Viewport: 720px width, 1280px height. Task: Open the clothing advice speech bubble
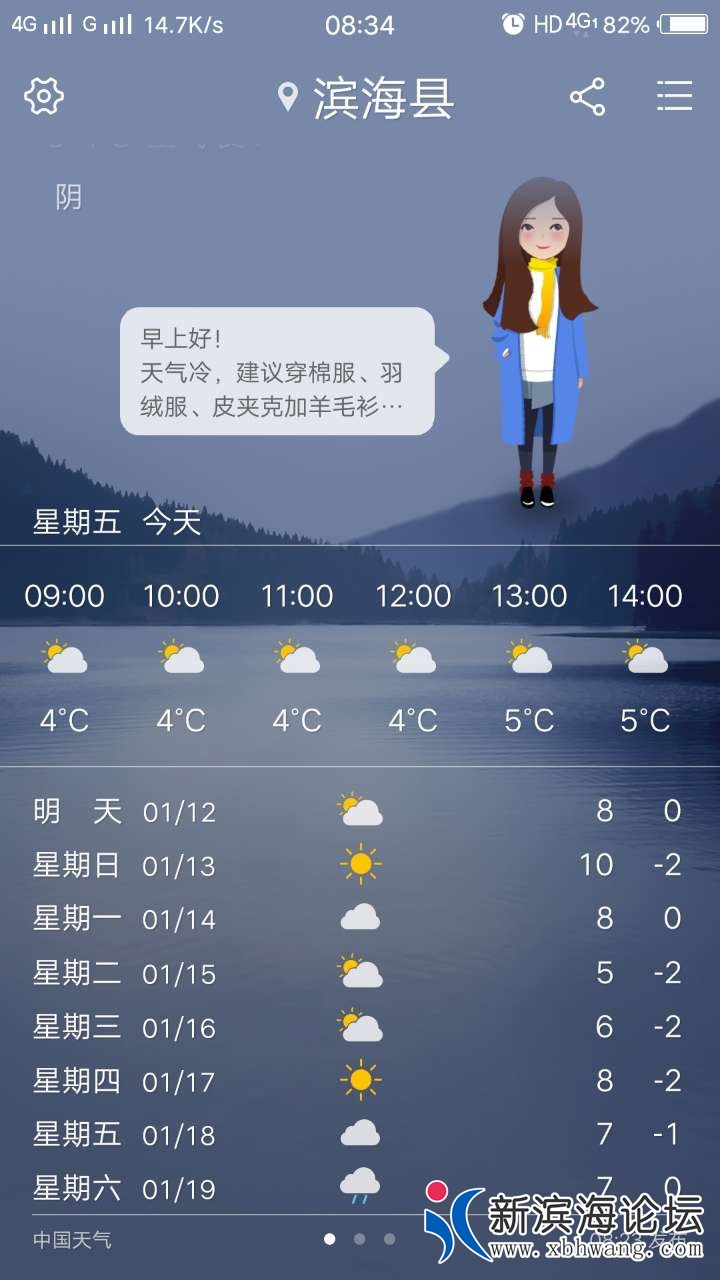(277, 372)
